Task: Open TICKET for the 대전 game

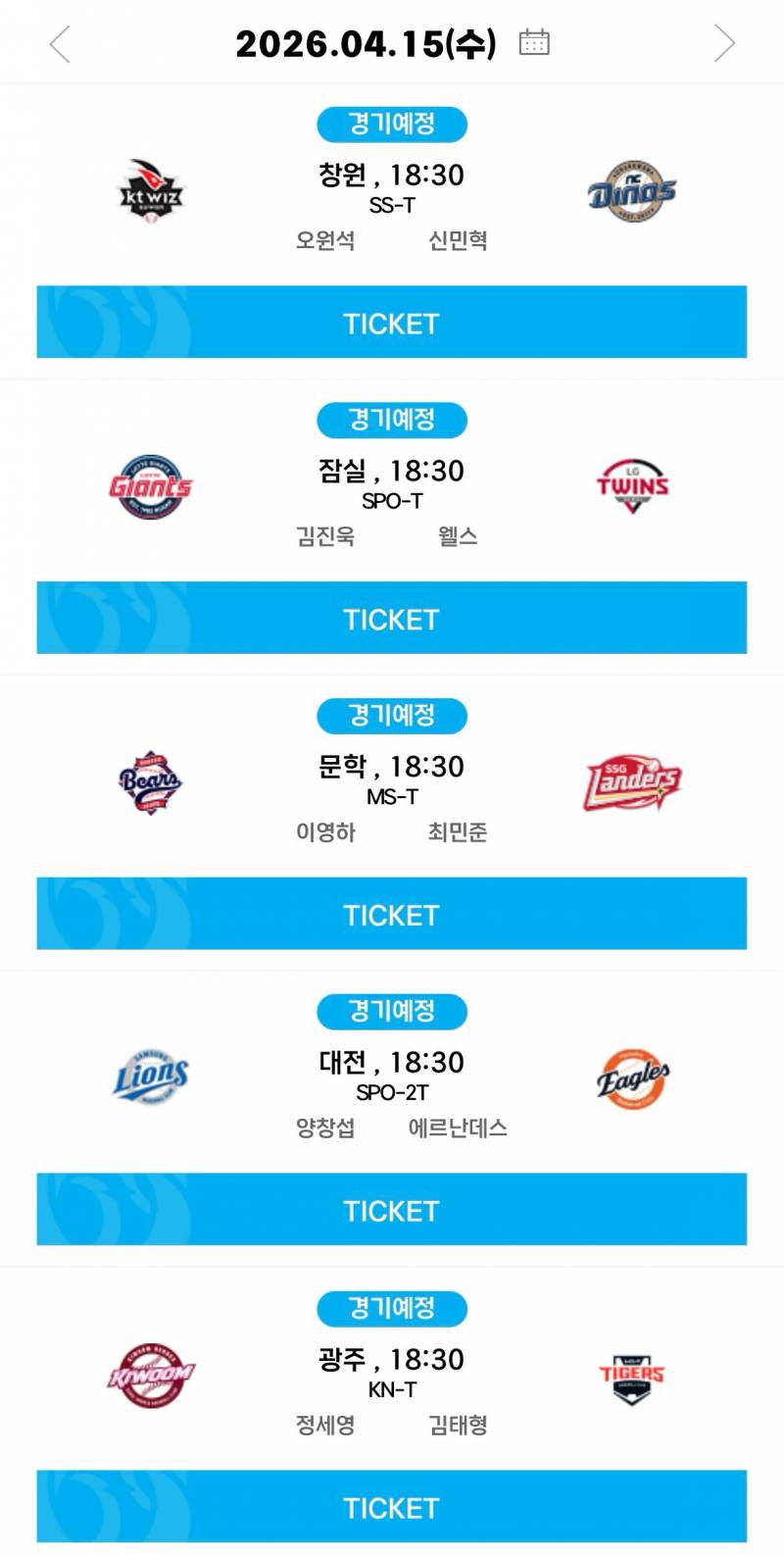Action: 392,1210
